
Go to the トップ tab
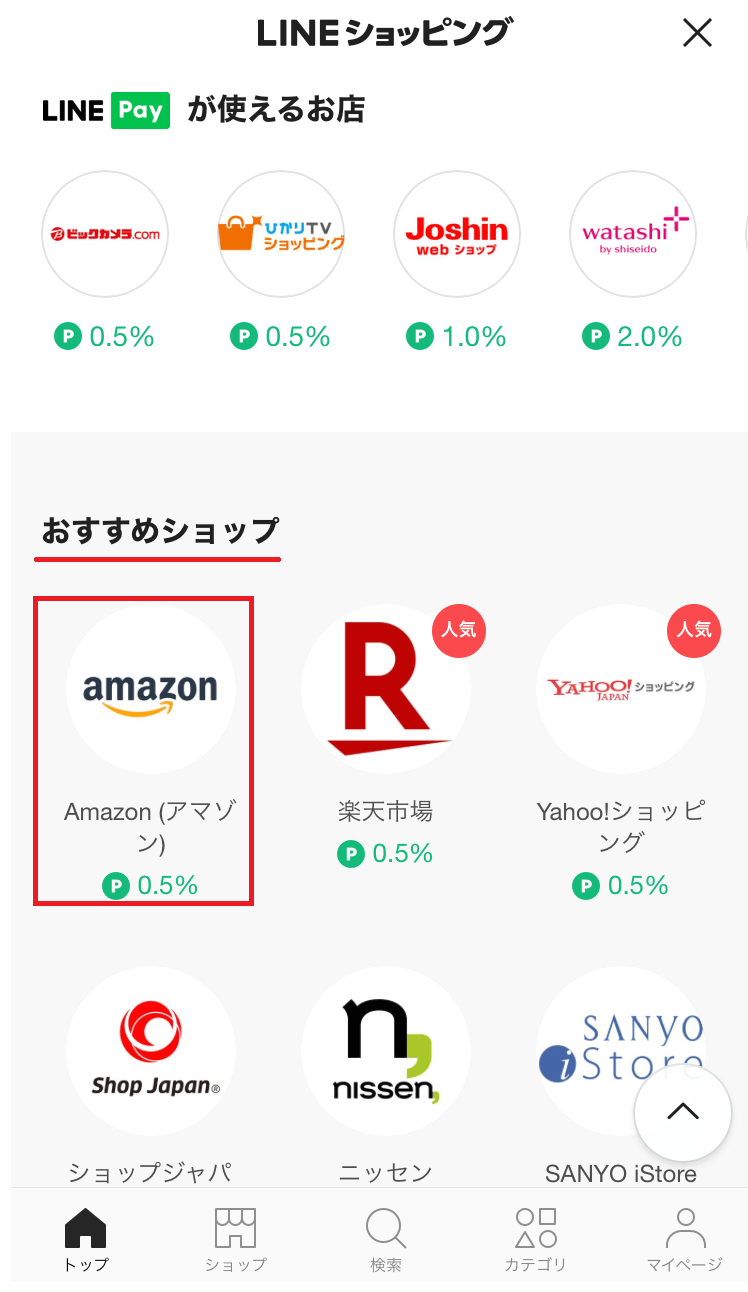tap(85, 1240)
